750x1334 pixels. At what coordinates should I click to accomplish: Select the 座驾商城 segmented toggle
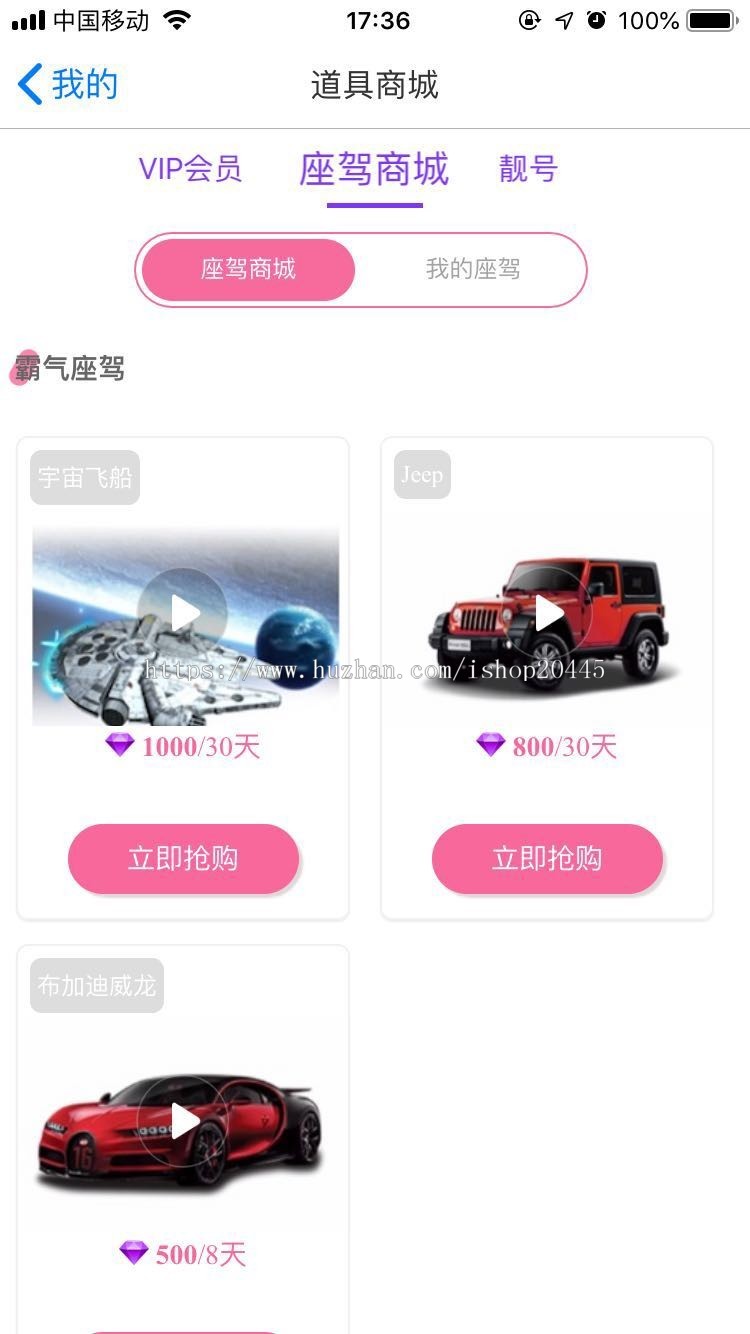coord(247,269)
